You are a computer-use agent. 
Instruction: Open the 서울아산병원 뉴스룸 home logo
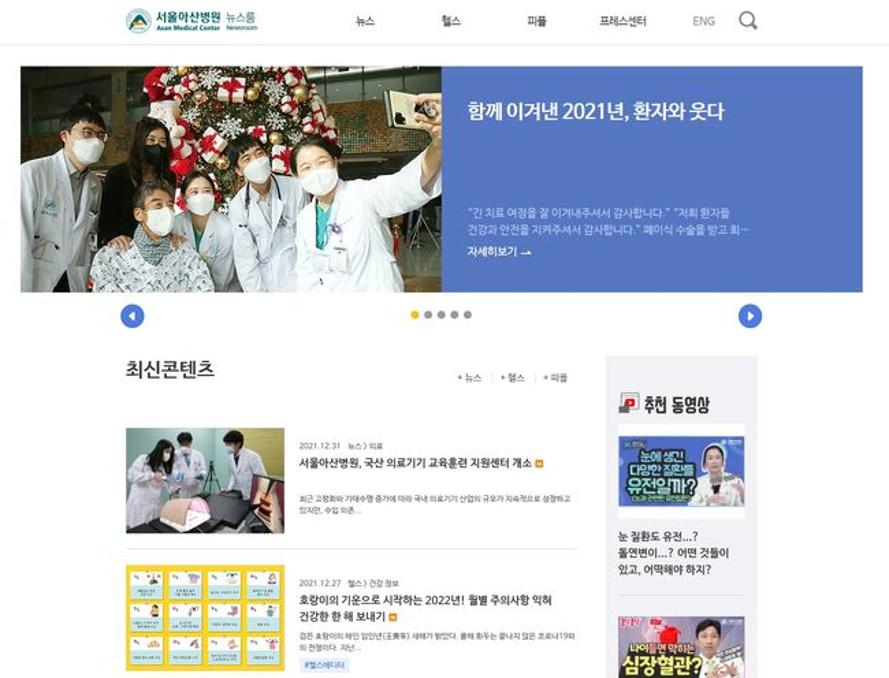[192, 20]
